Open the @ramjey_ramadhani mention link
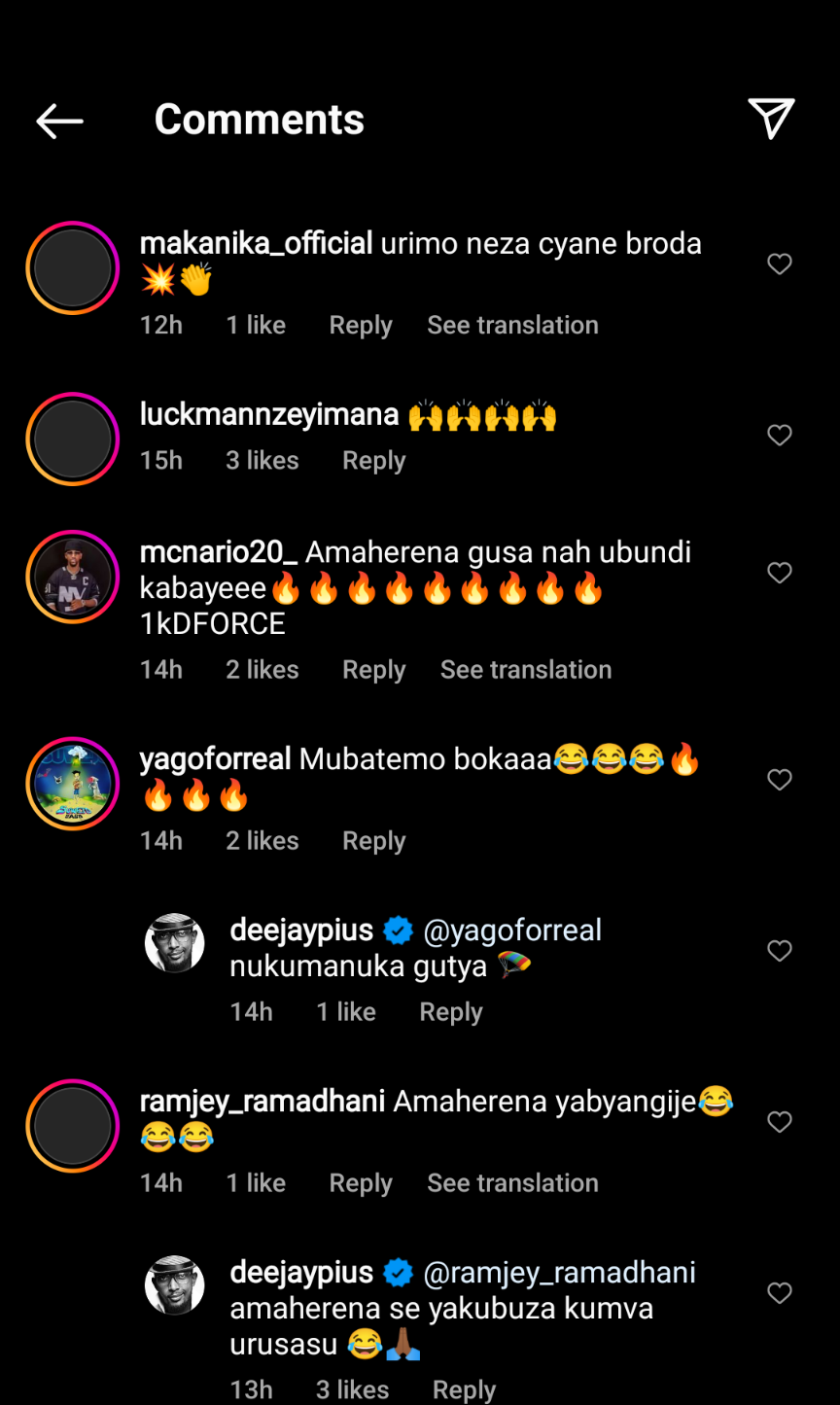 click(559, 1273)
